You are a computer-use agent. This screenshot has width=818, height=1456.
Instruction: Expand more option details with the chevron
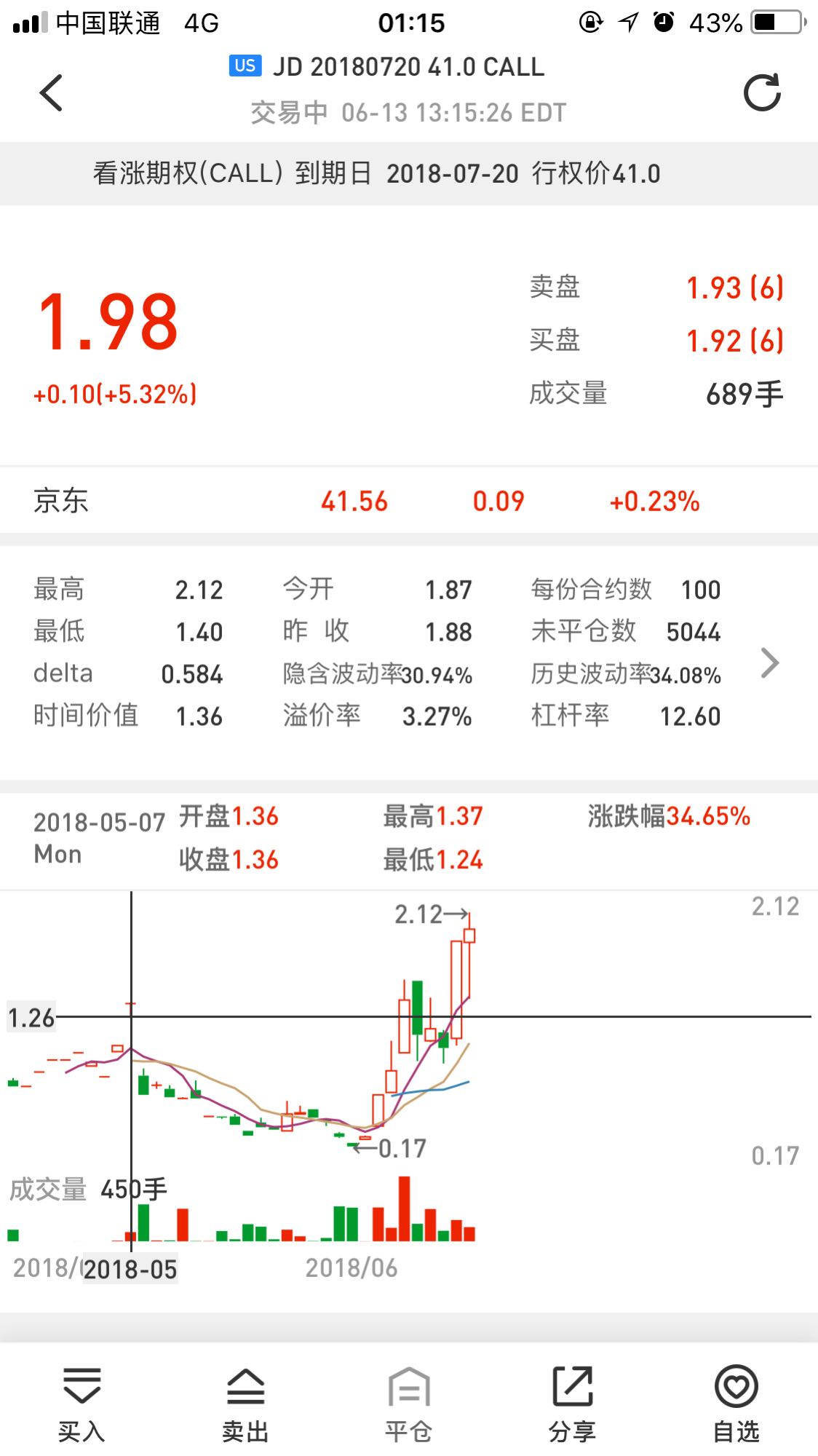[769, 662]
